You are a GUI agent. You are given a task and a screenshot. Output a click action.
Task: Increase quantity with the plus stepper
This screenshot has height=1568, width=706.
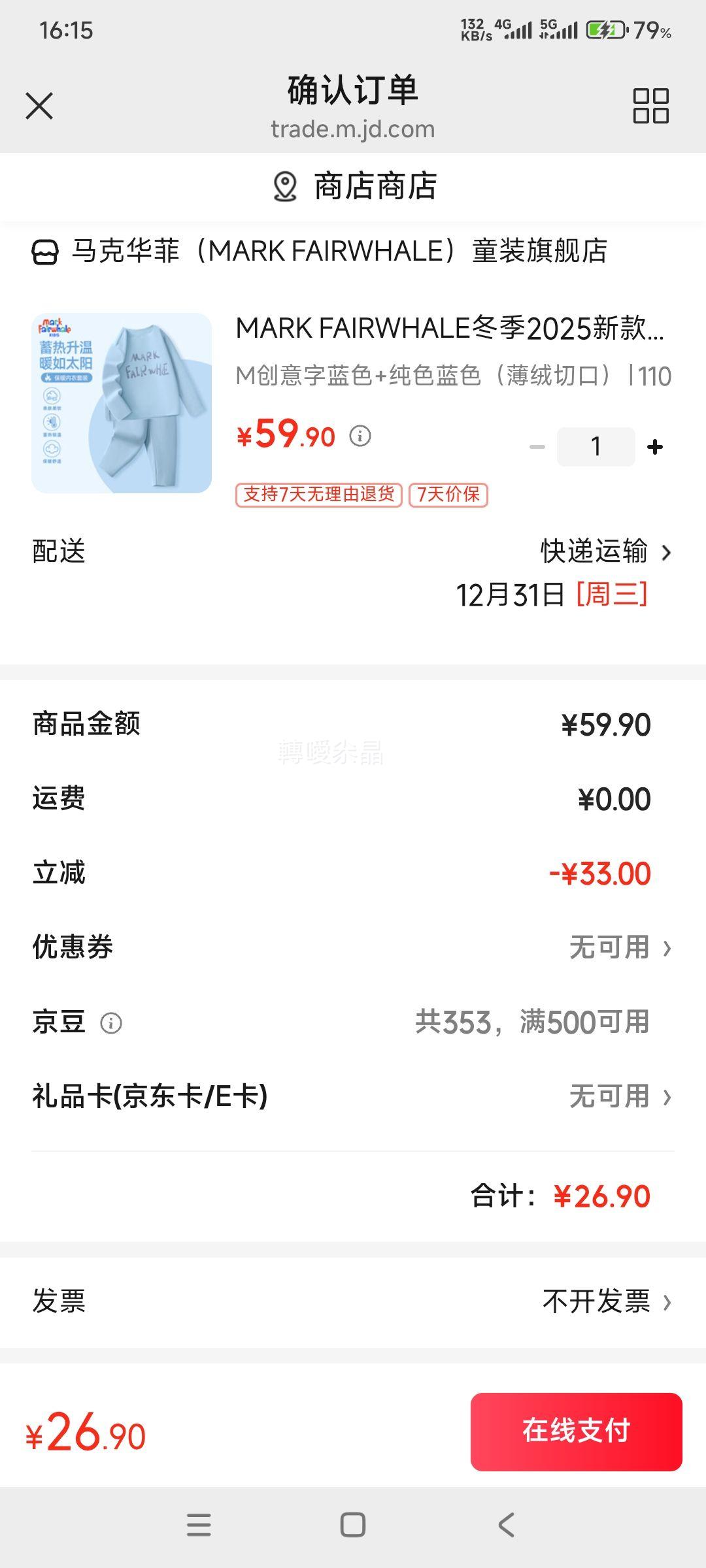pos(654,446)
